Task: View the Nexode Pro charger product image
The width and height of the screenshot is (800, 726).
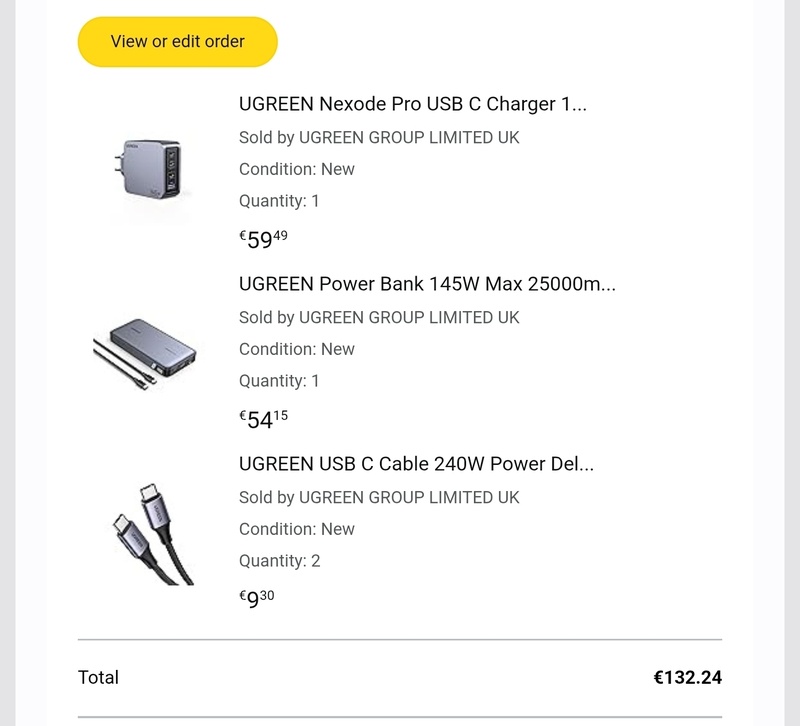Action: 152,166
